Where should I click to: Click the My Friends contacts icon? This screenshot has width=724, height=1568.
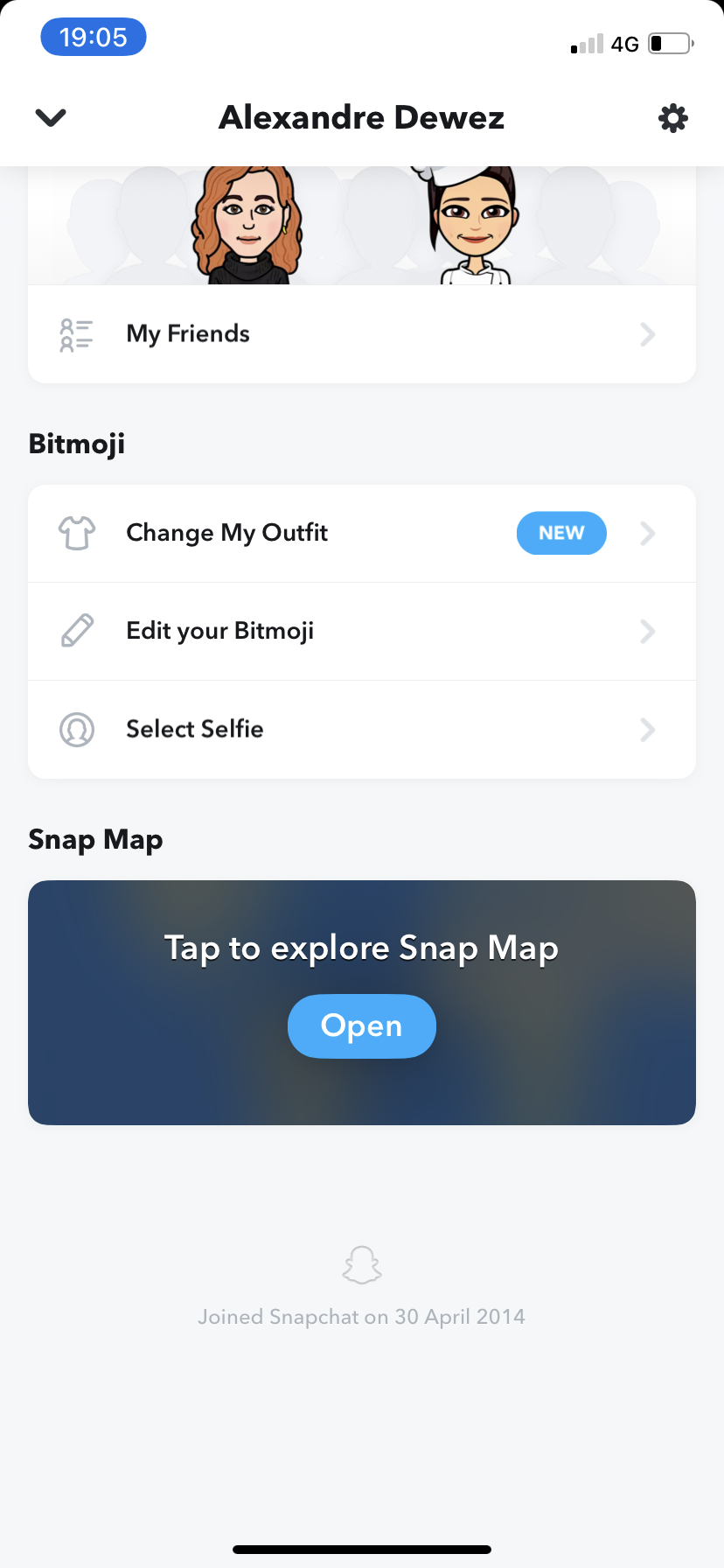76,333
